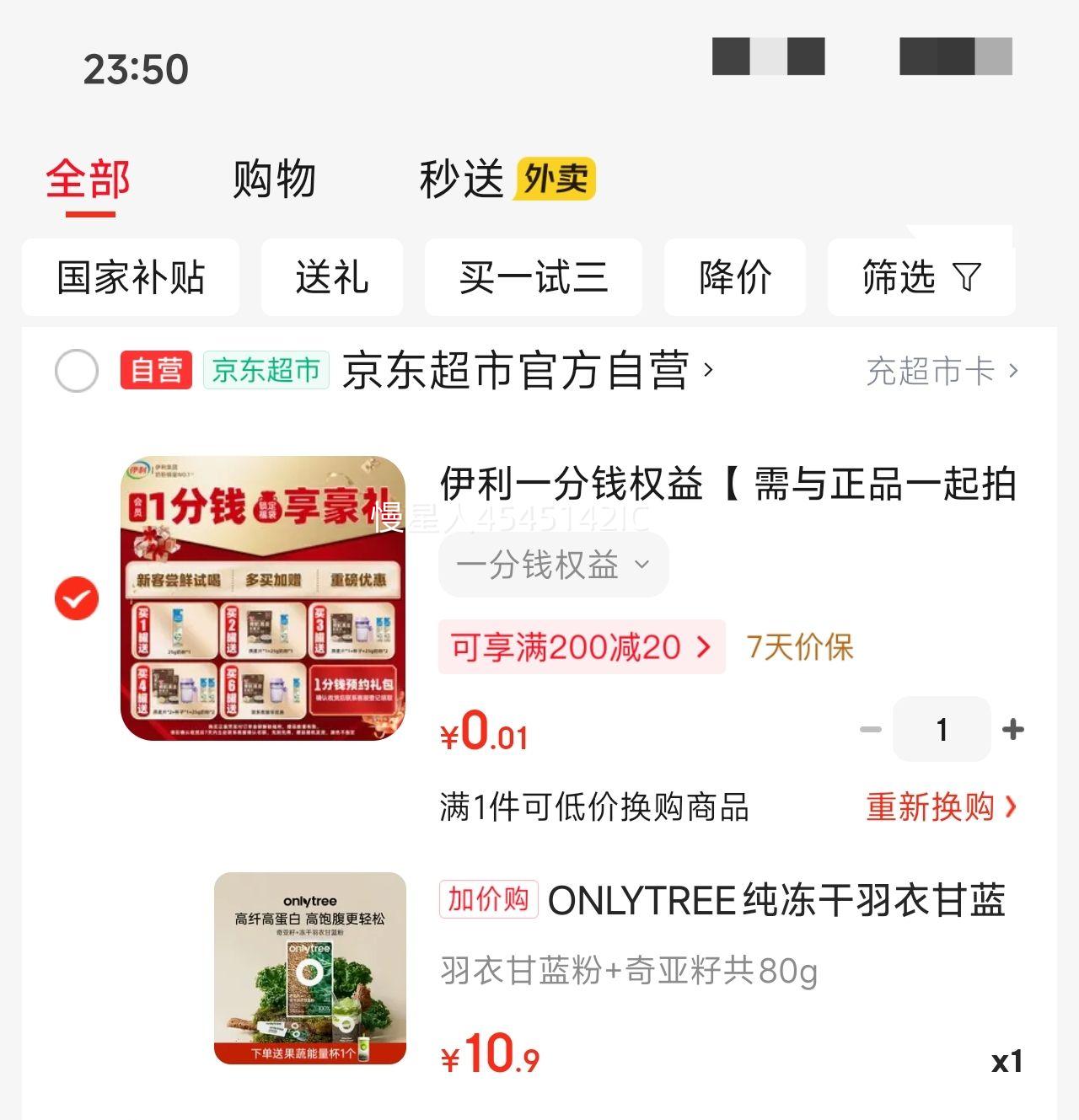Click the 京东超市 green store badge

(266, 370)
